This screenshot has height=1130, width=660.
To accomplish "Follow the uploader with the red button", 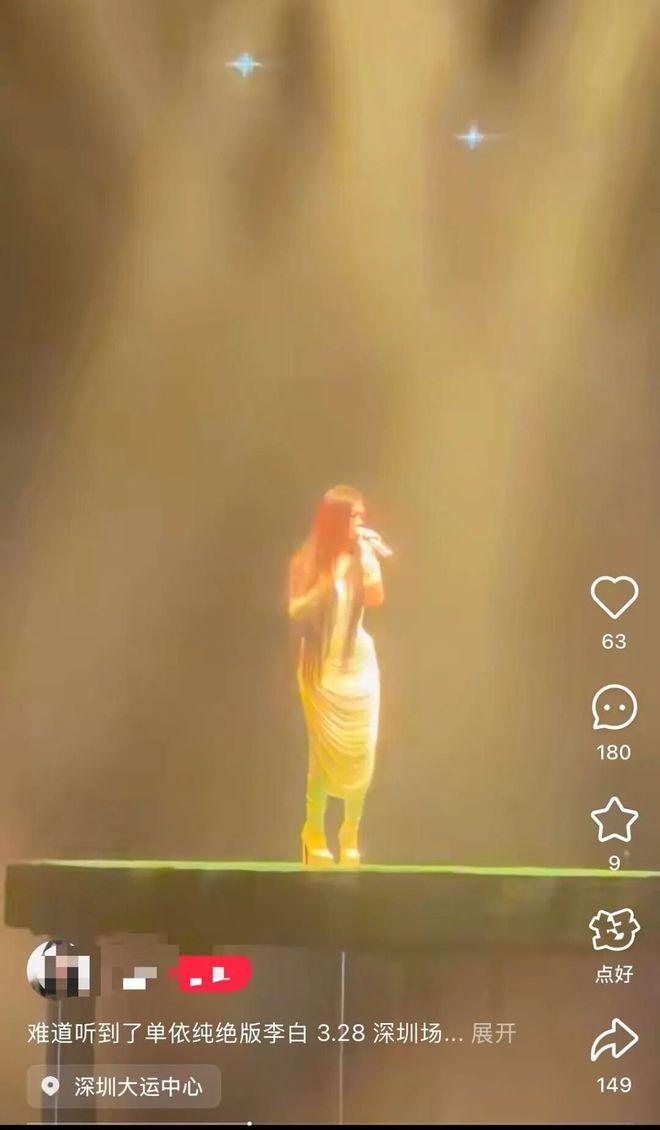I will (214, 973).
